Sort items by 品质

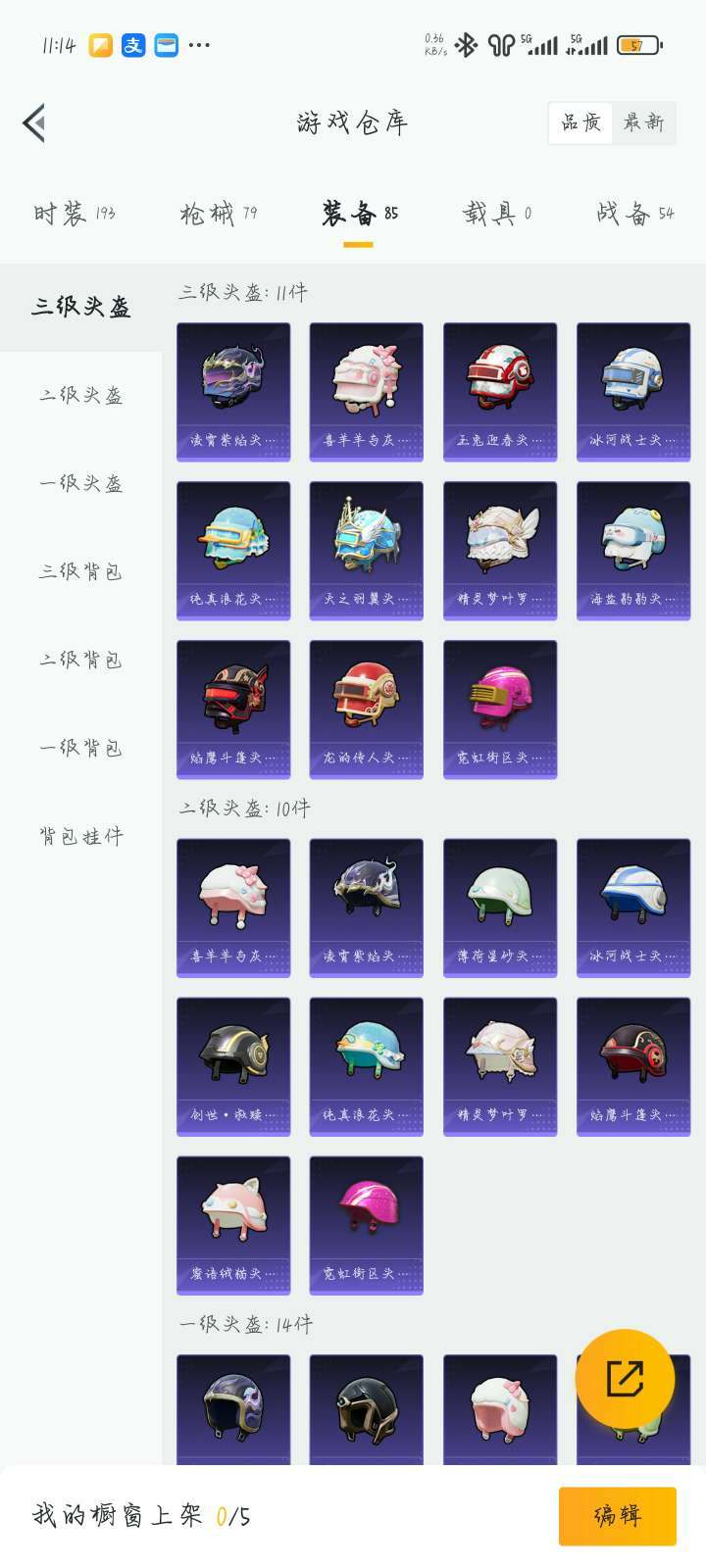[580, 122]
